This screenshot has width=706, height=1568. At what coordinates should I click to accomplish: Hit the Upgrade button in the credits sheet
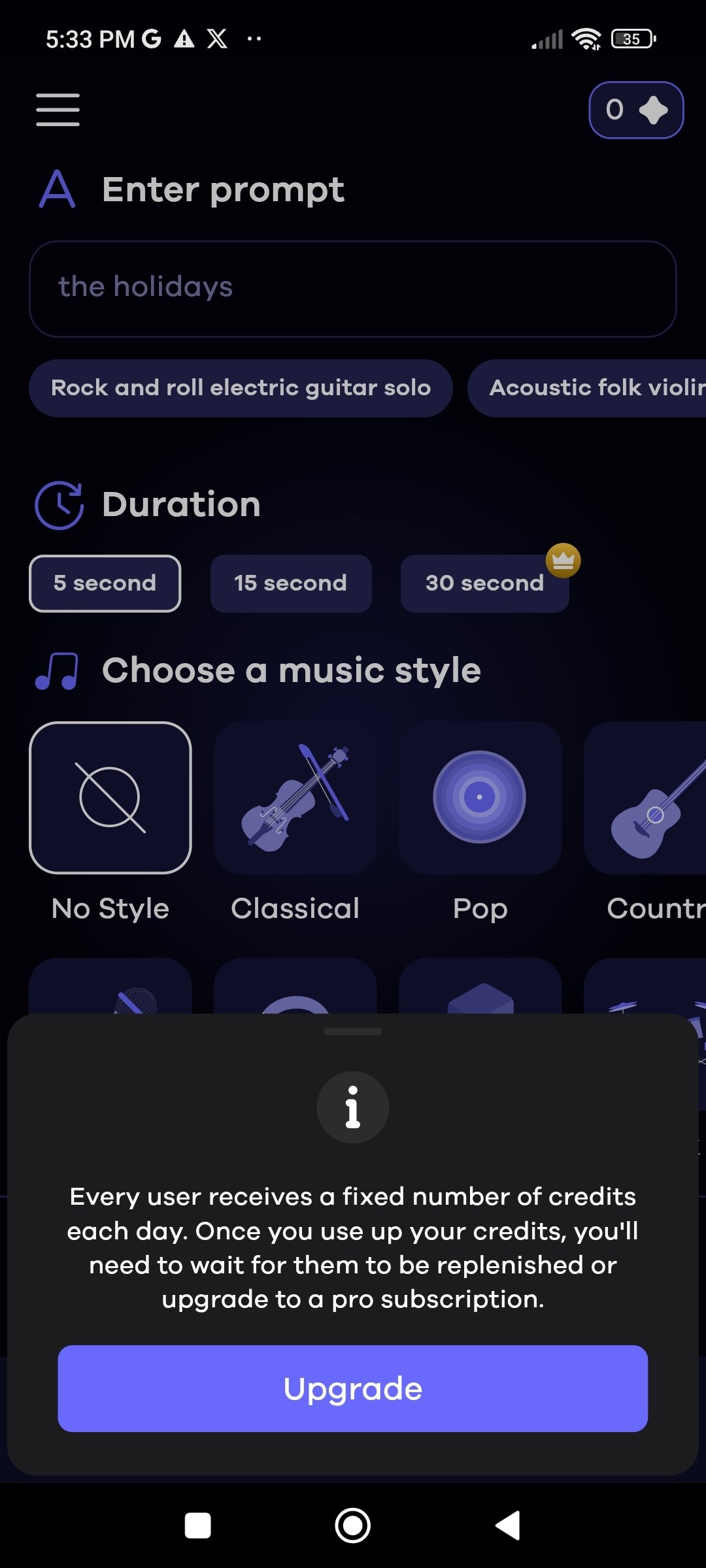pyautogui.click(x=353, y=1388)
